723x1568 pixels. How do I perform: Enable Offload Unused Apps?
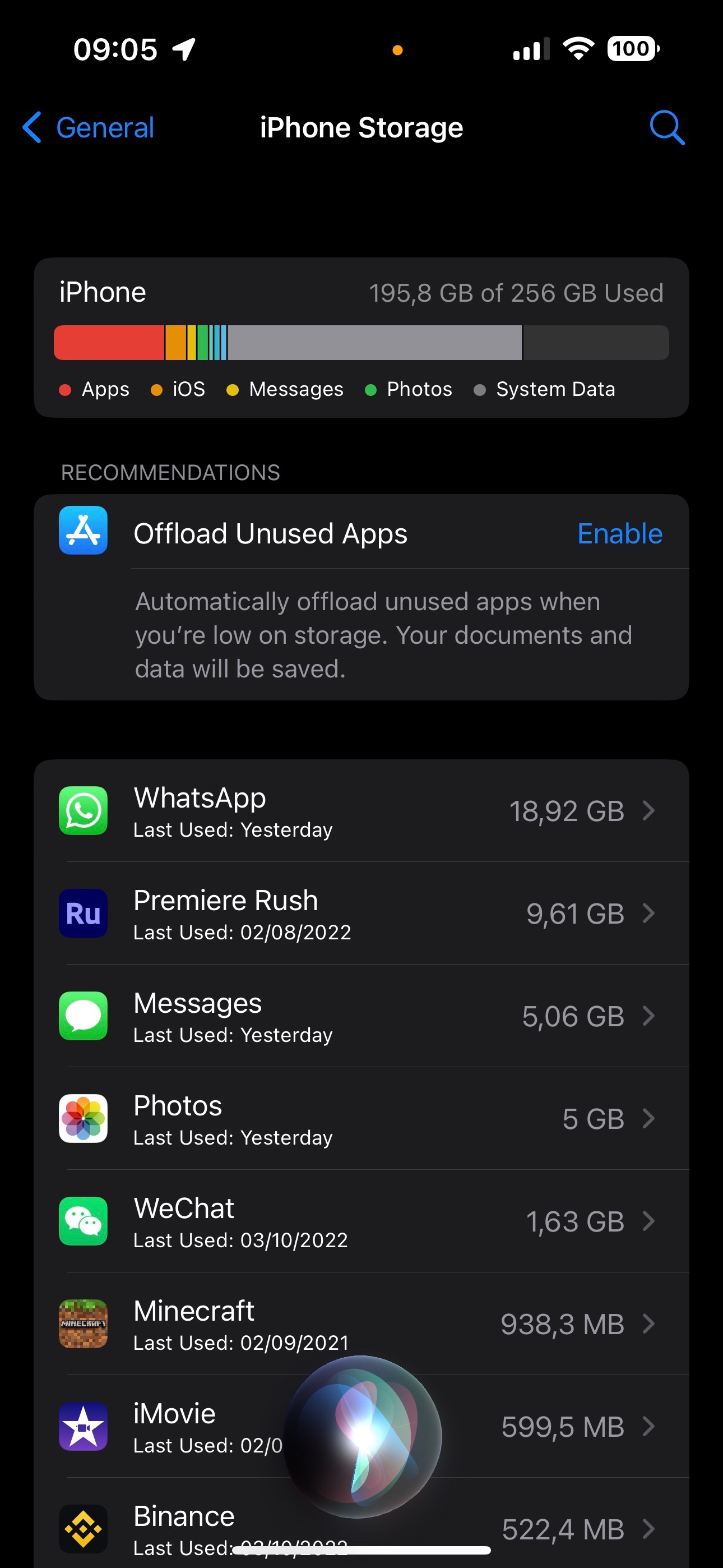[619, 534]
